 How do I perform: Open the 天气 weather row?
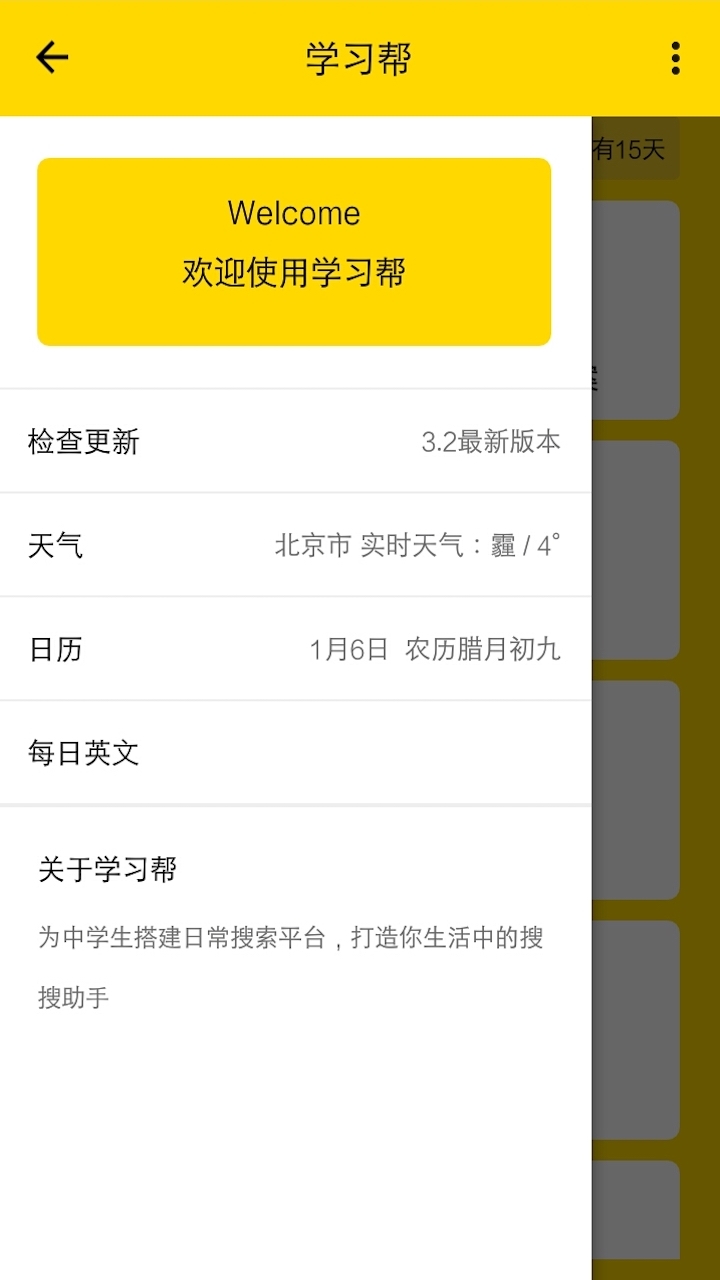pos(295,545)
